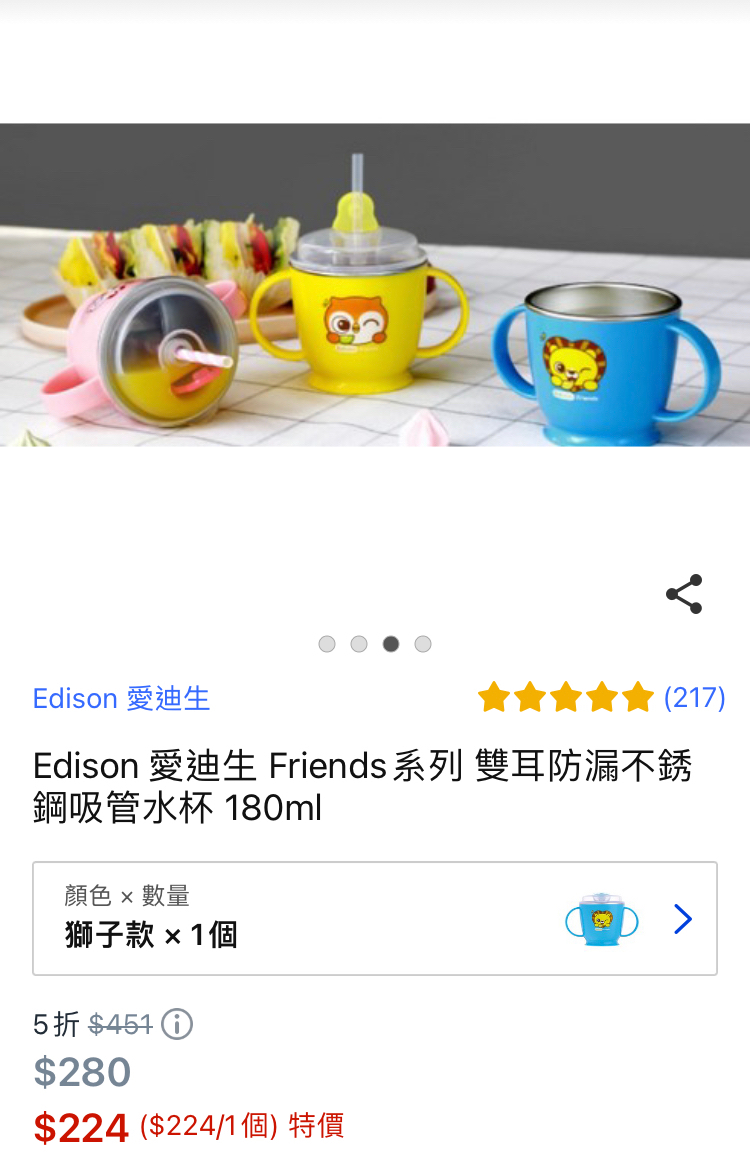
Task: Share this product
Action: (x=684, y=594)
